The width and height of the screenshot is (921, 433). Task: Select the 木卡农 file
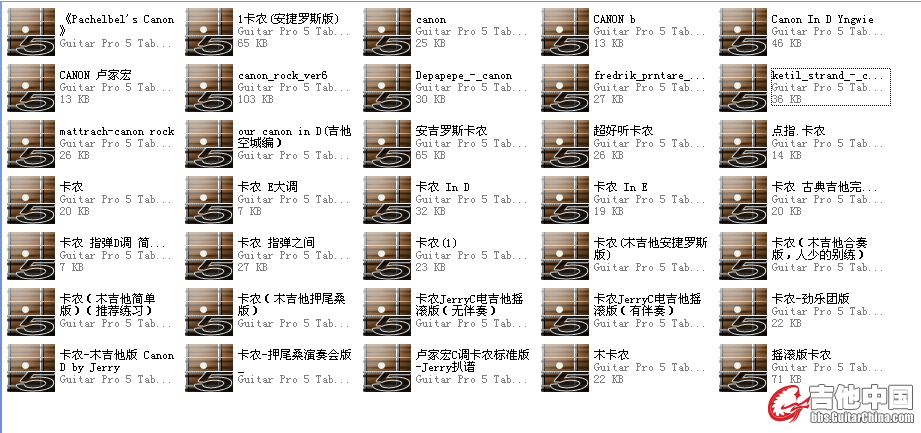click(565, 368)
